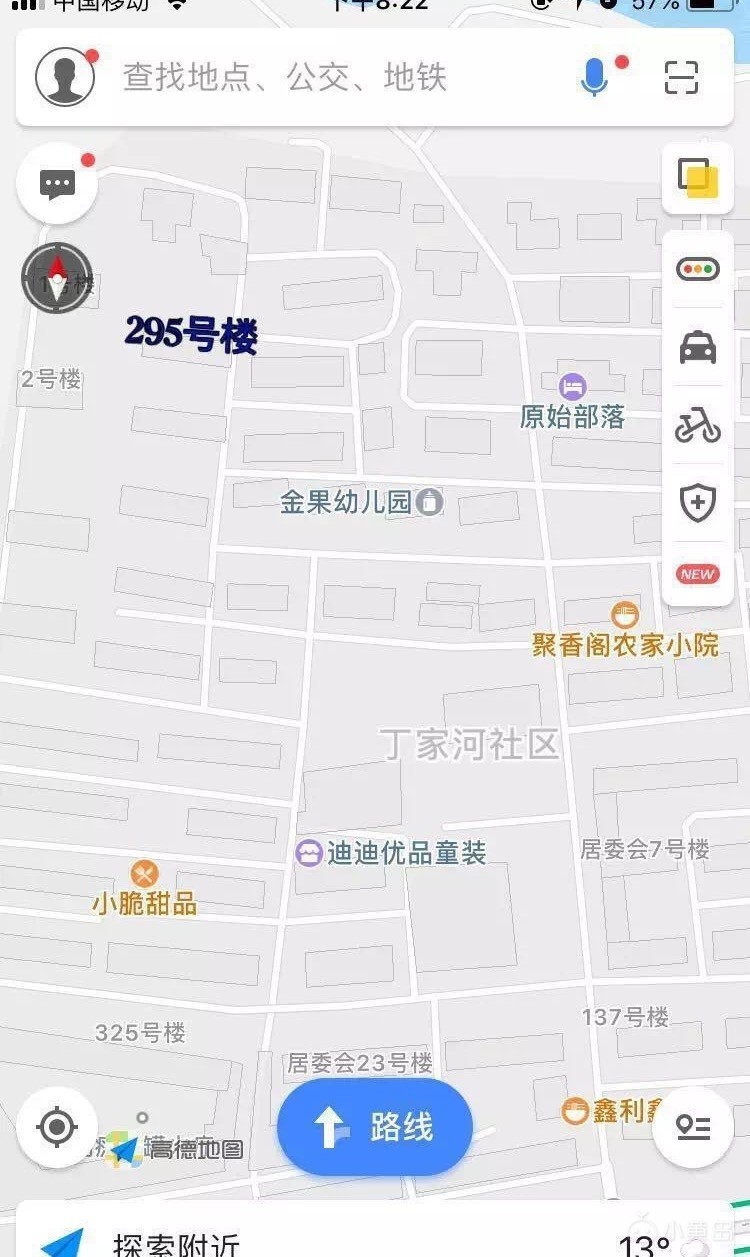Open the shield safety feature
Screen dimensions: 750x1257
click(698, 502)
